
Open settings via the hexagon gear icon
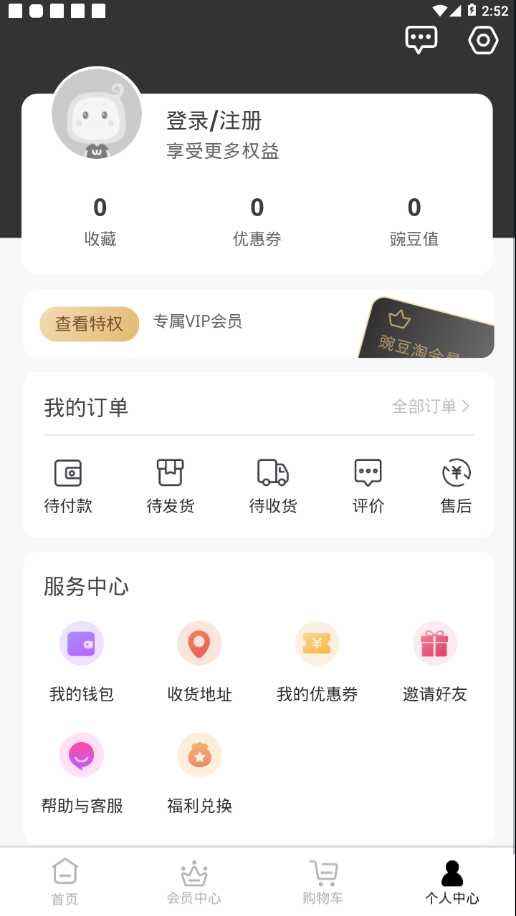coord(483,40)
